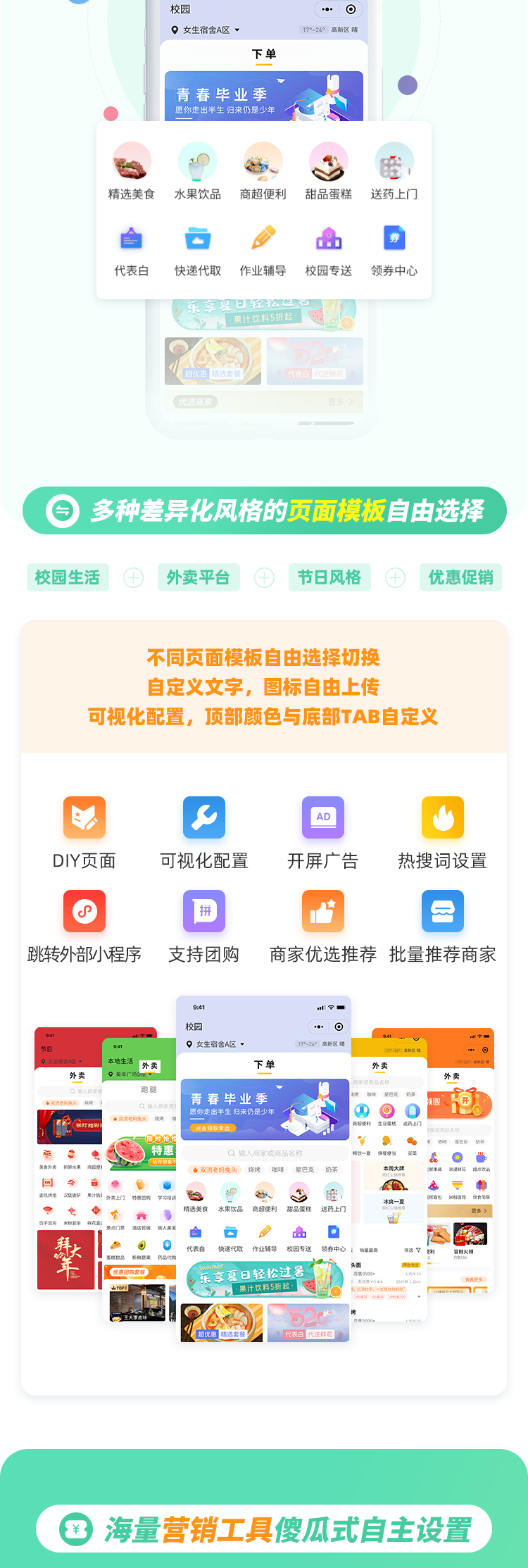This screenshot has height=1568, width=528.
Task: Open the 开屏广告 feature icon
Action: [322, 817]
